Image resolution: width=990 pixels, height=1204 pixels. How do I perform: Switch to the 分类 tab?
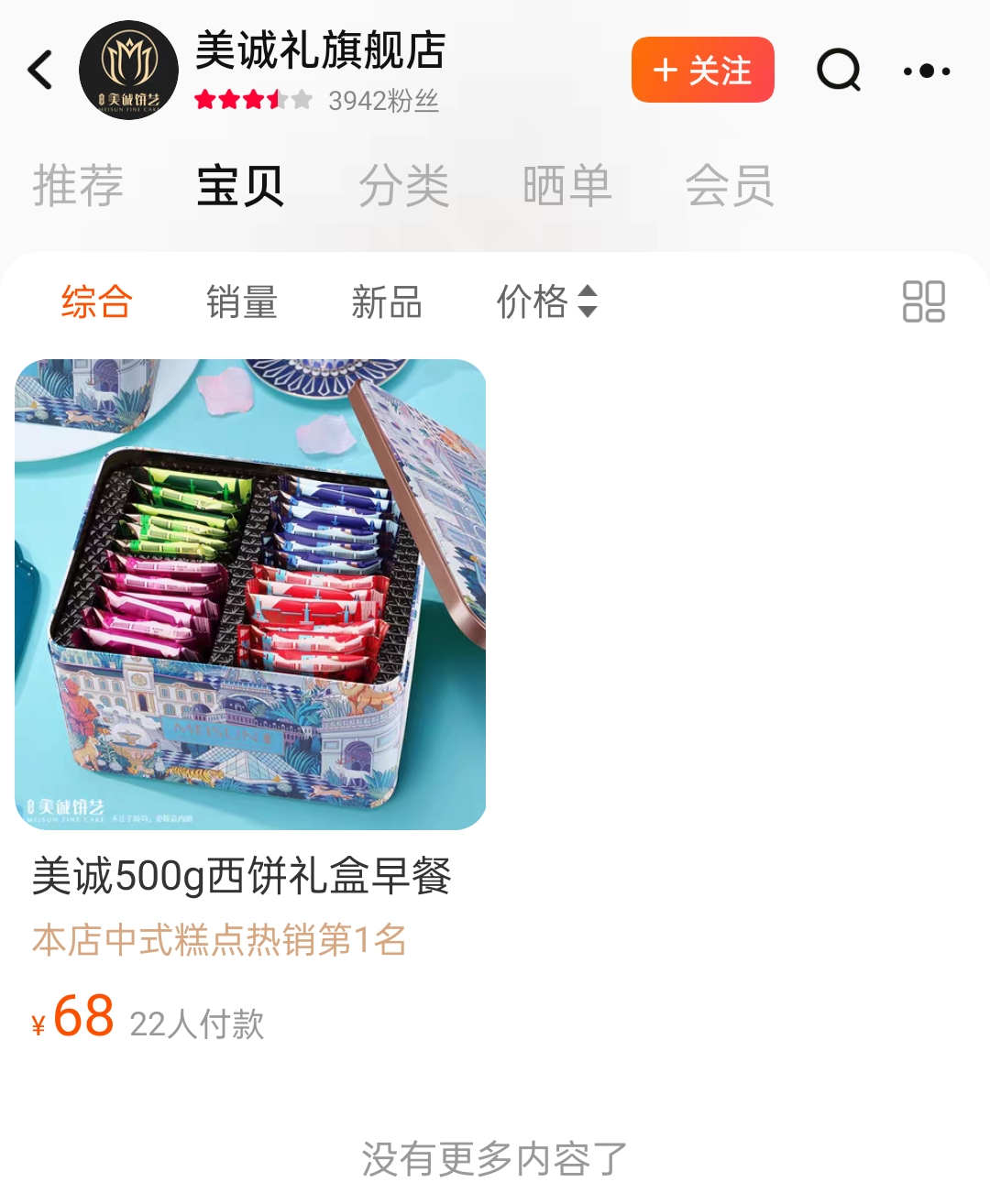[x=403, y=186]
